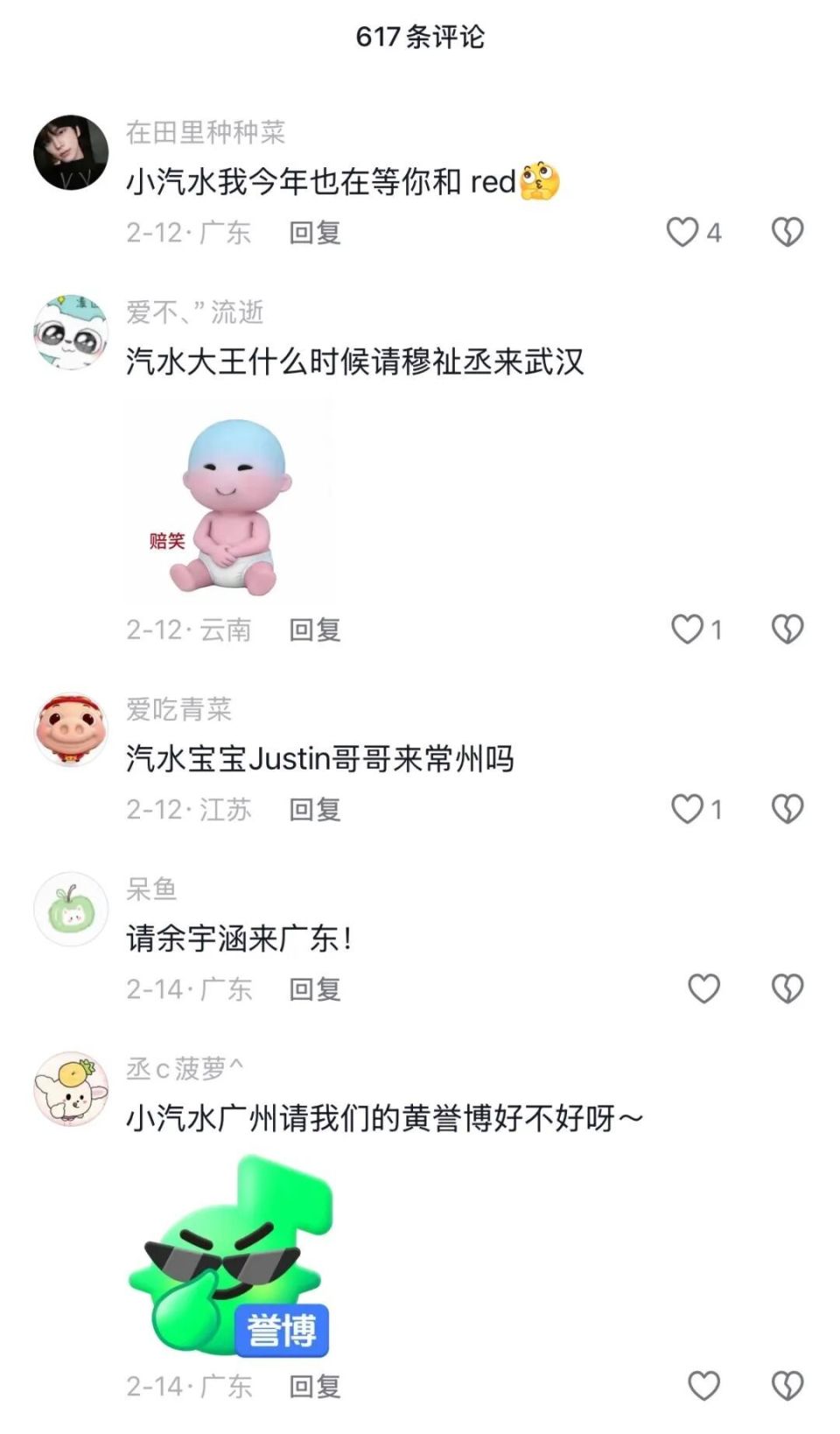
Task: View the 赔笑 baby sticker
Action: (232, 503)
